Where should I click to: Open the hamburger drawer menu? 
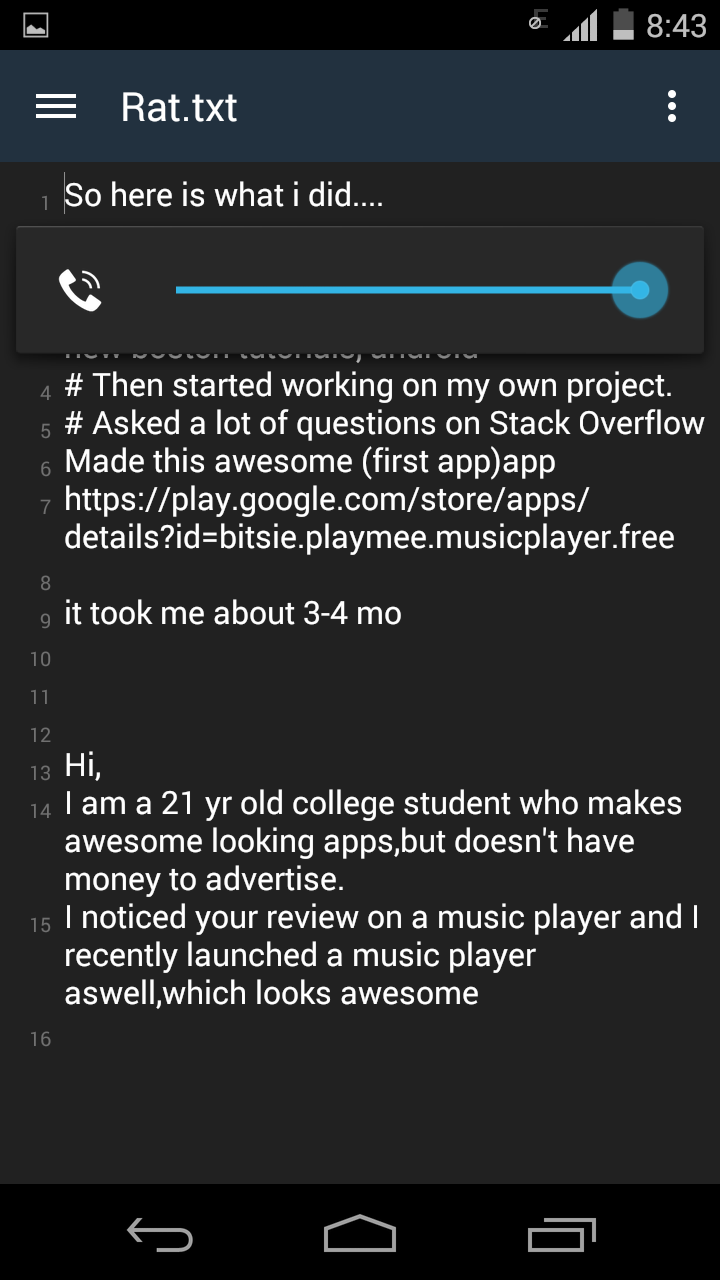(56, 106)
